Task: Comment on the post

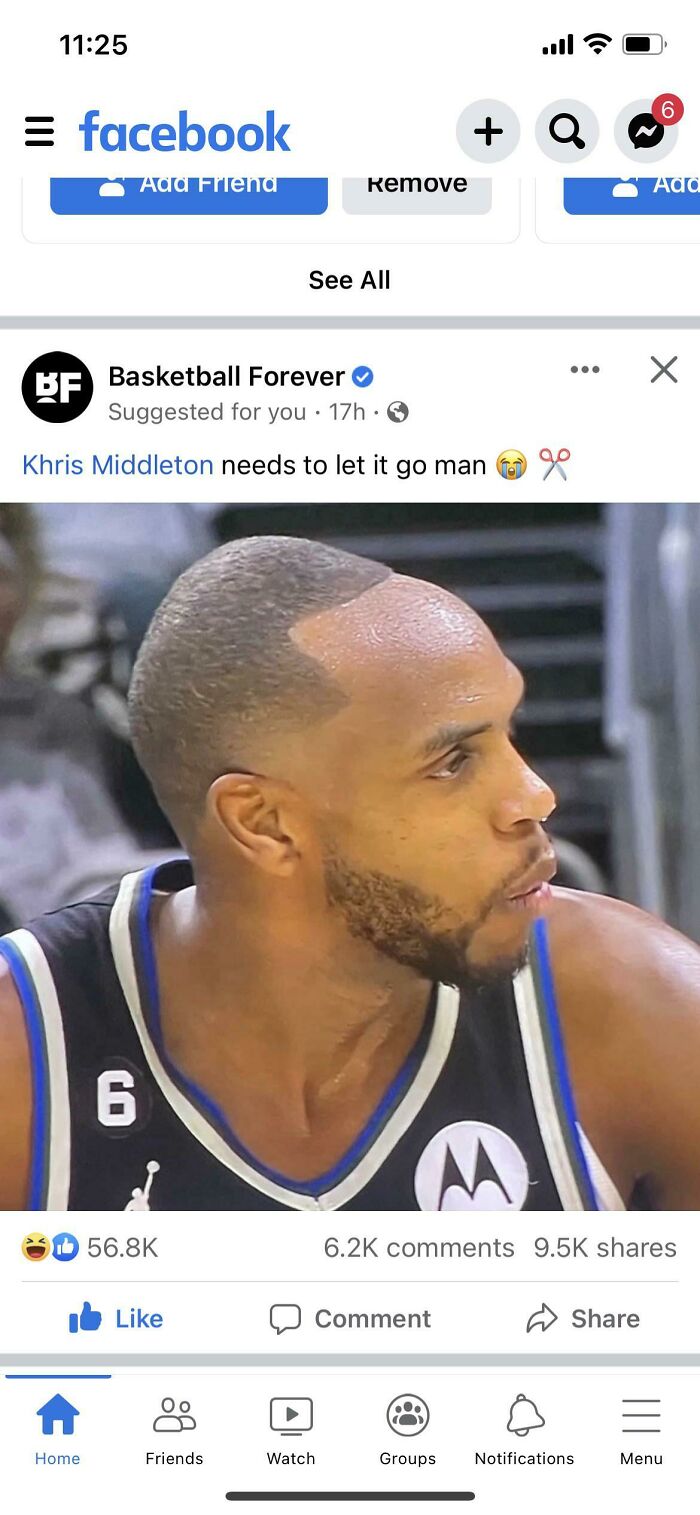Action: pyautogui.click(x=350, y=1319)
